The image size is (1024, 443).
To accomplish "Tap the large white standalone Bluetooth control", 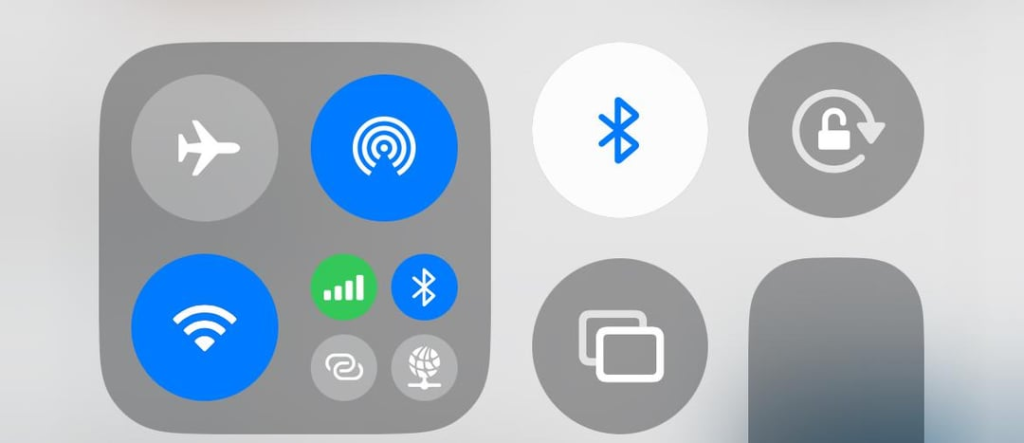I will point(620,130).
